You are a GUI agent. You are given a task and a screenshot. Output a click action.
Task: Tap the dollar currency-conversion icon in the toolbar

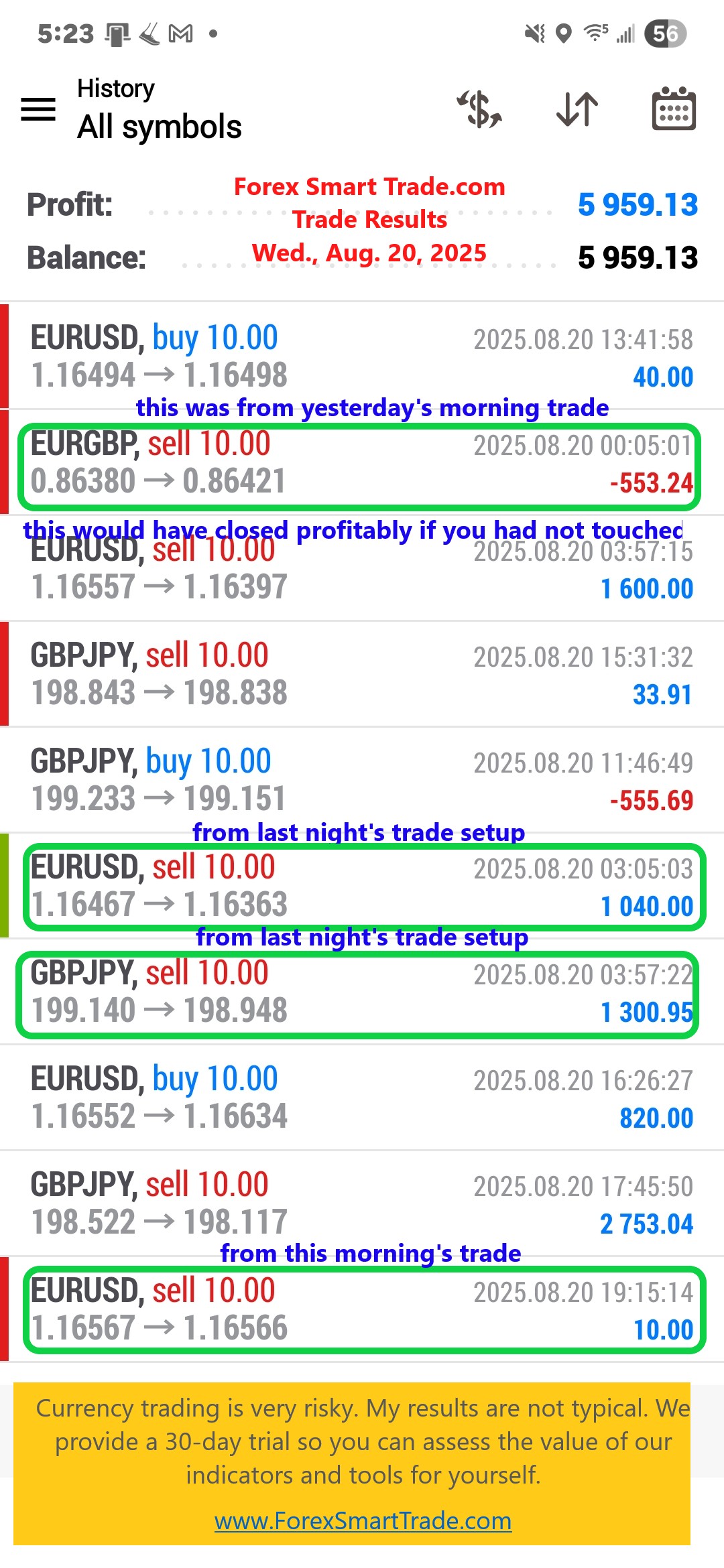point(479,109)
